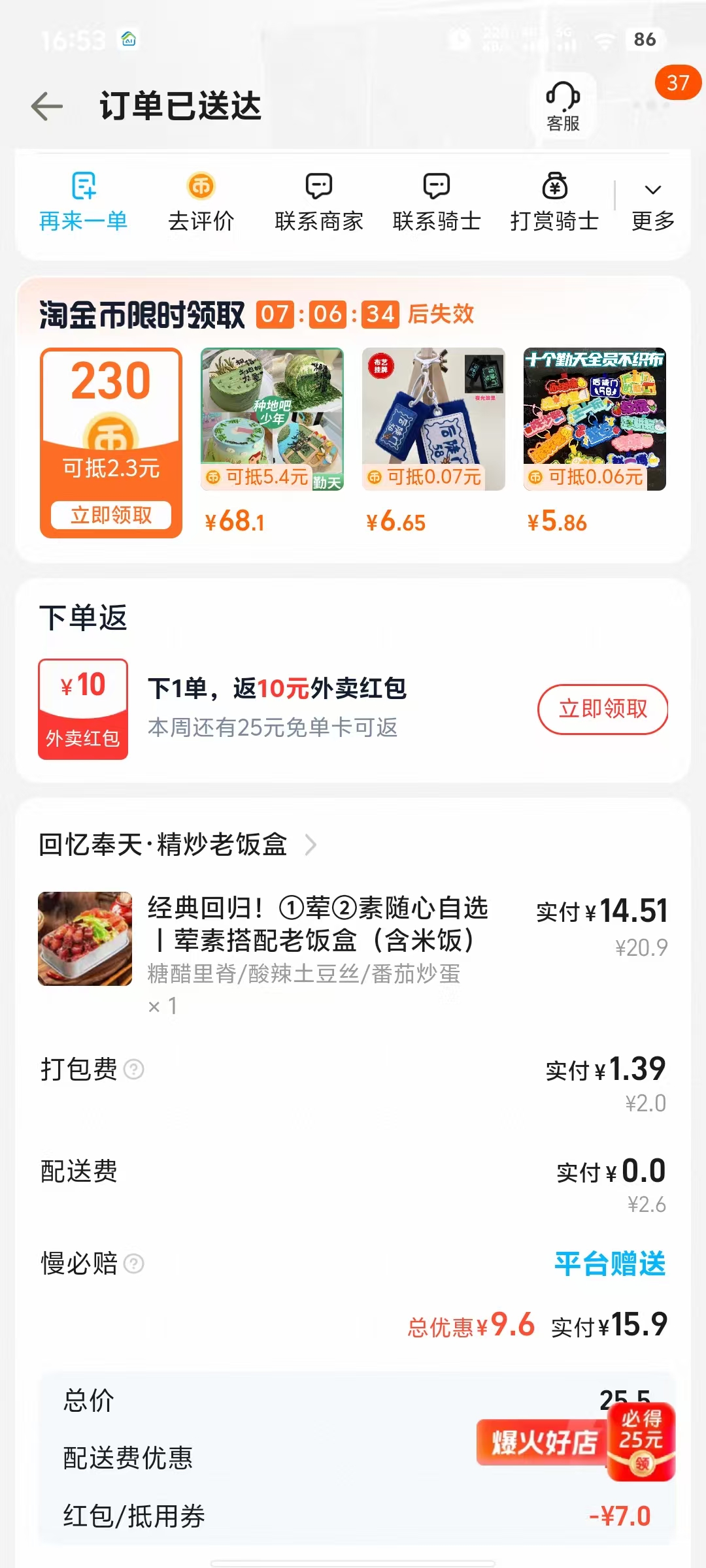Open the ¥68.1 cake product
706x1568 pixels.
[272, 419]
